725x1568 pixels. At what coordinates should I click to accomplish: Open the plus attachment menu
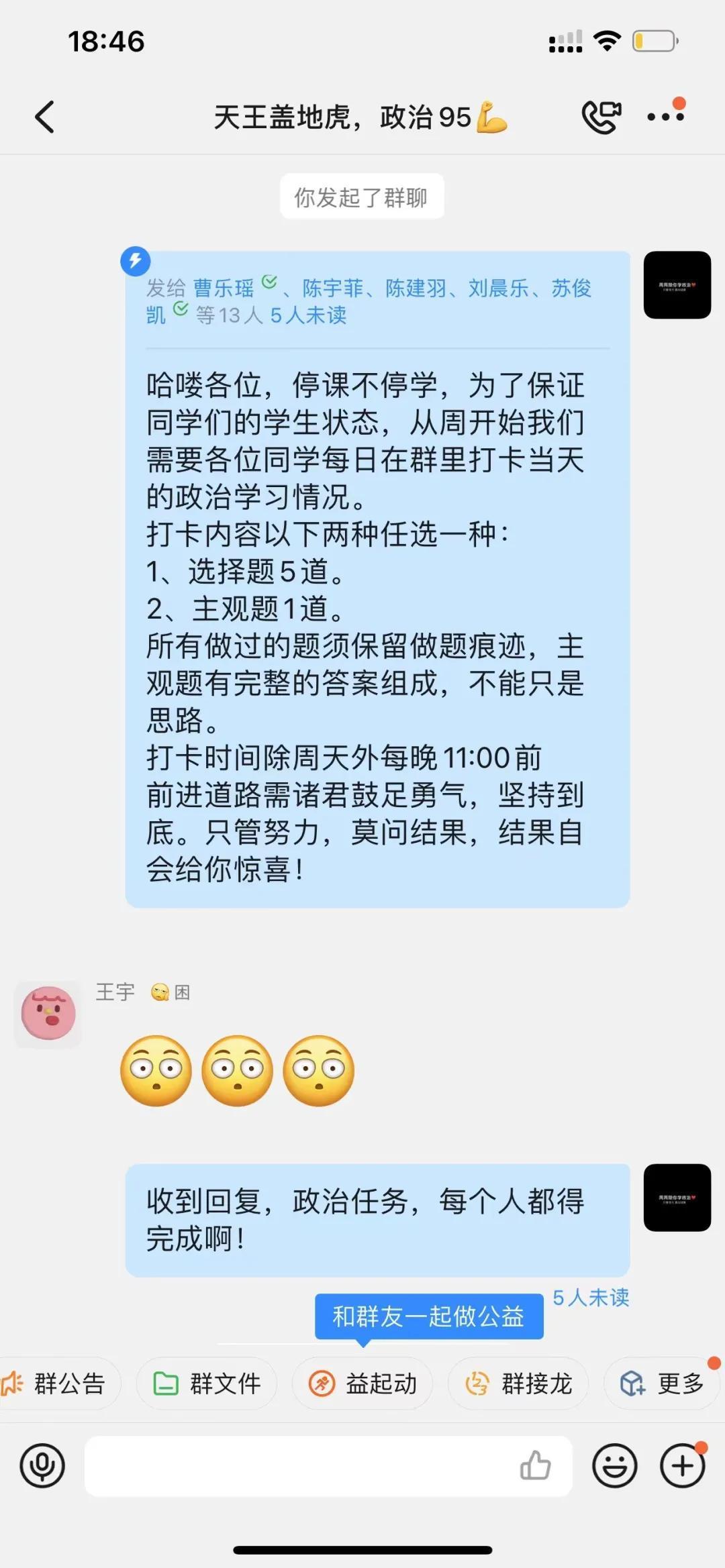click(682, 1466)
